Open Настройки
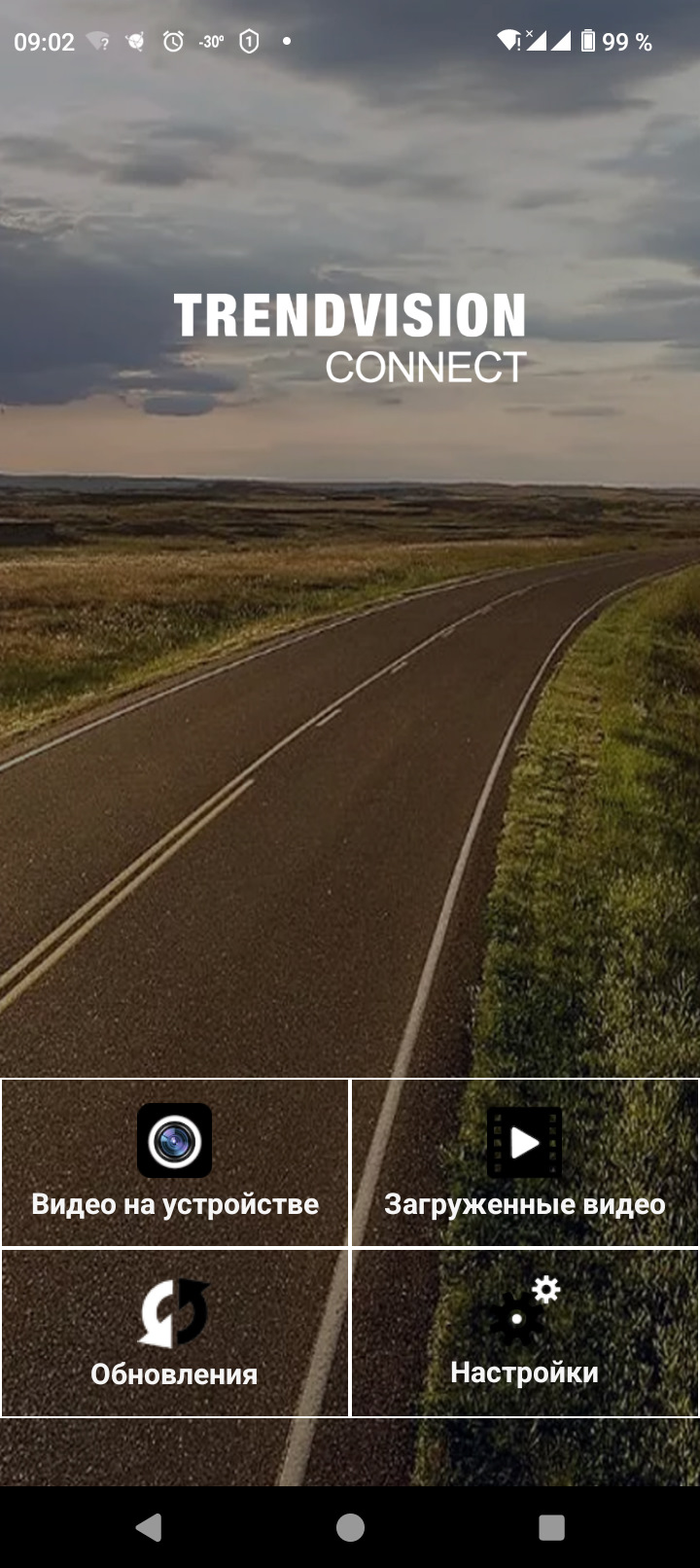Viewport: 700px width, 1568px height. click(x=525, y=1333)
